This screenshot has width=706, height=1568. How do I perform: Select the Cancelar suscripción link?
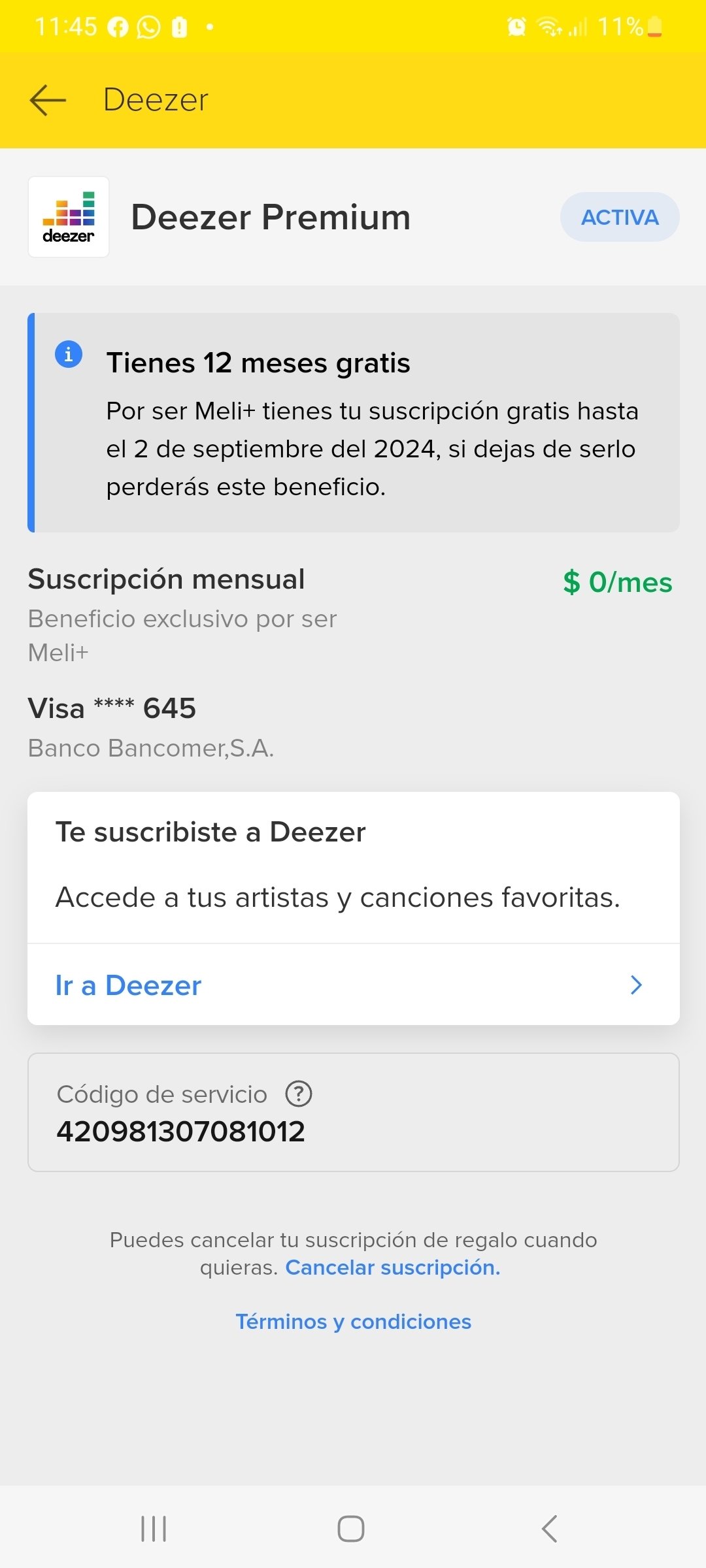[393, 1267]
